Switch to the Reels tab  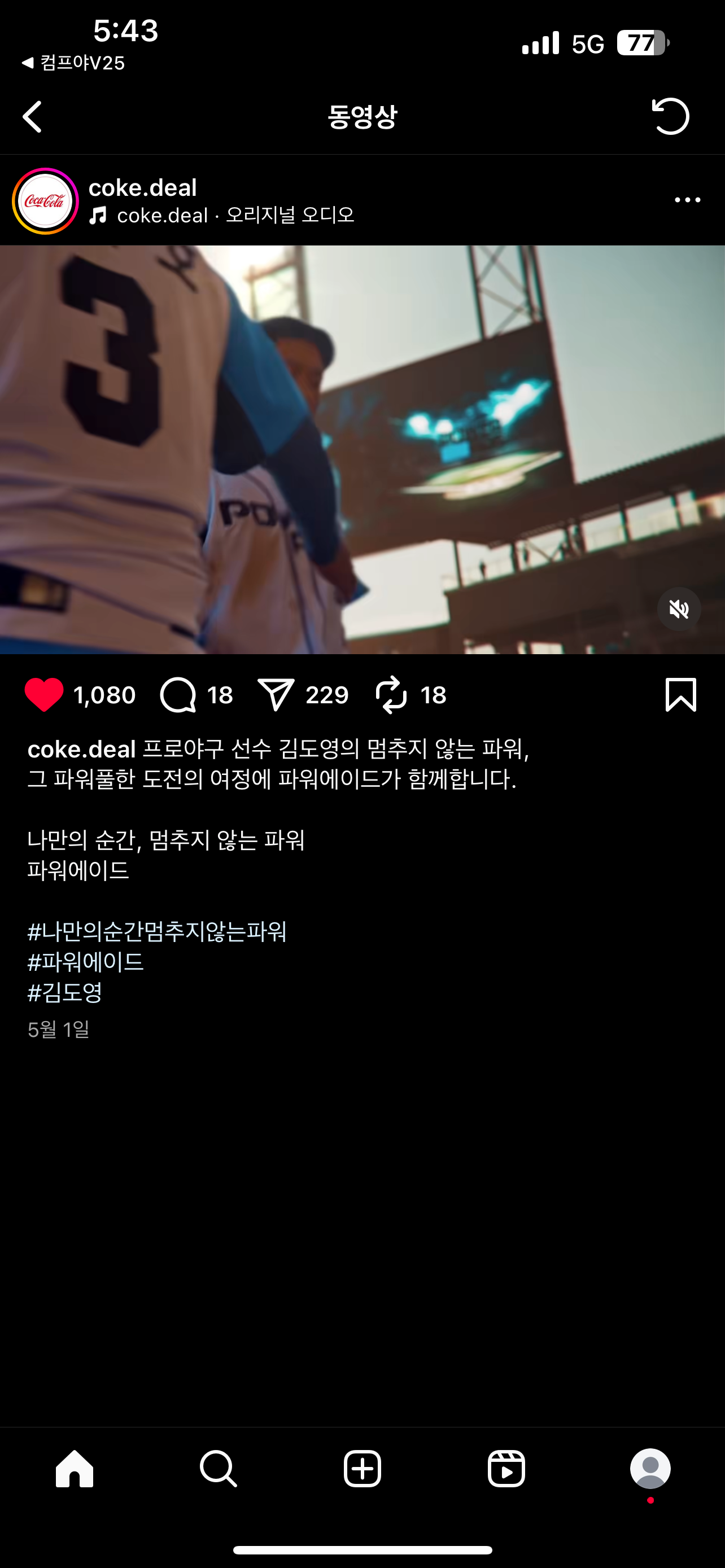point(506,1469)
